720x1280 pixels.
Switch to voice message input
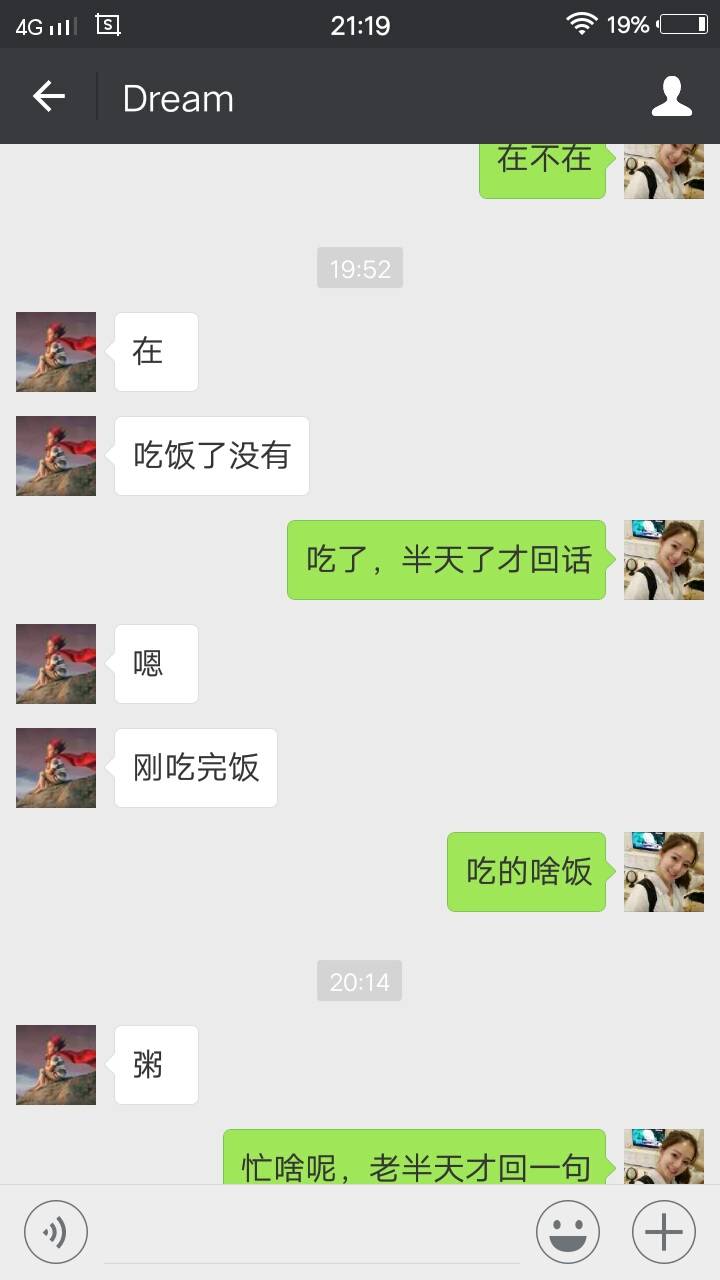56,1232
